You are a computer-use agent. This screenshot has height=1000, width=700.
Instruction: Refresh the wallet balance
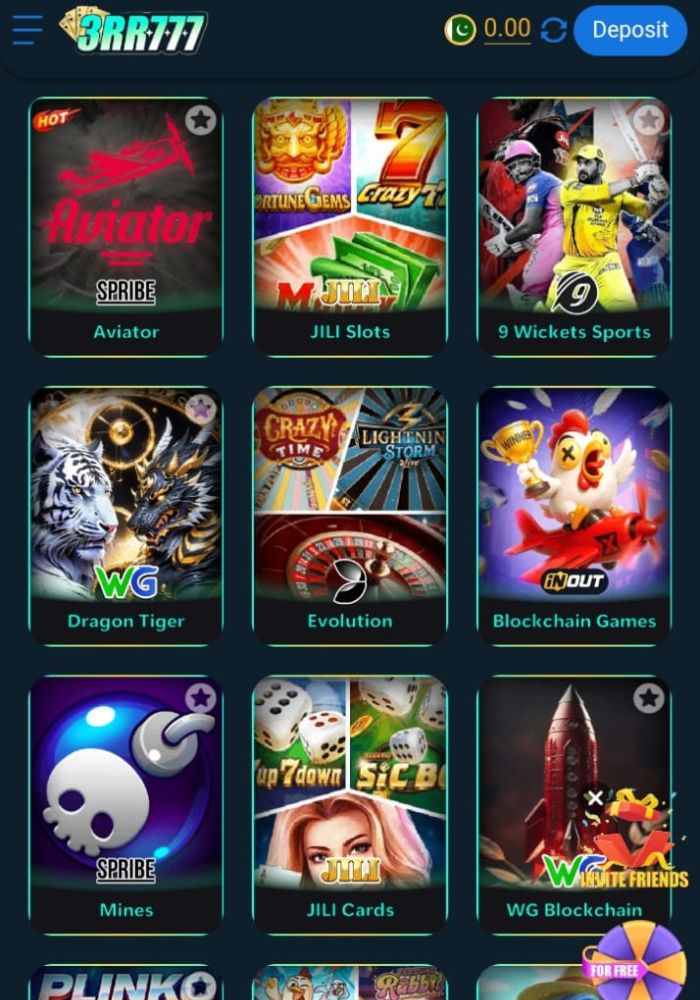pos(553,30)
